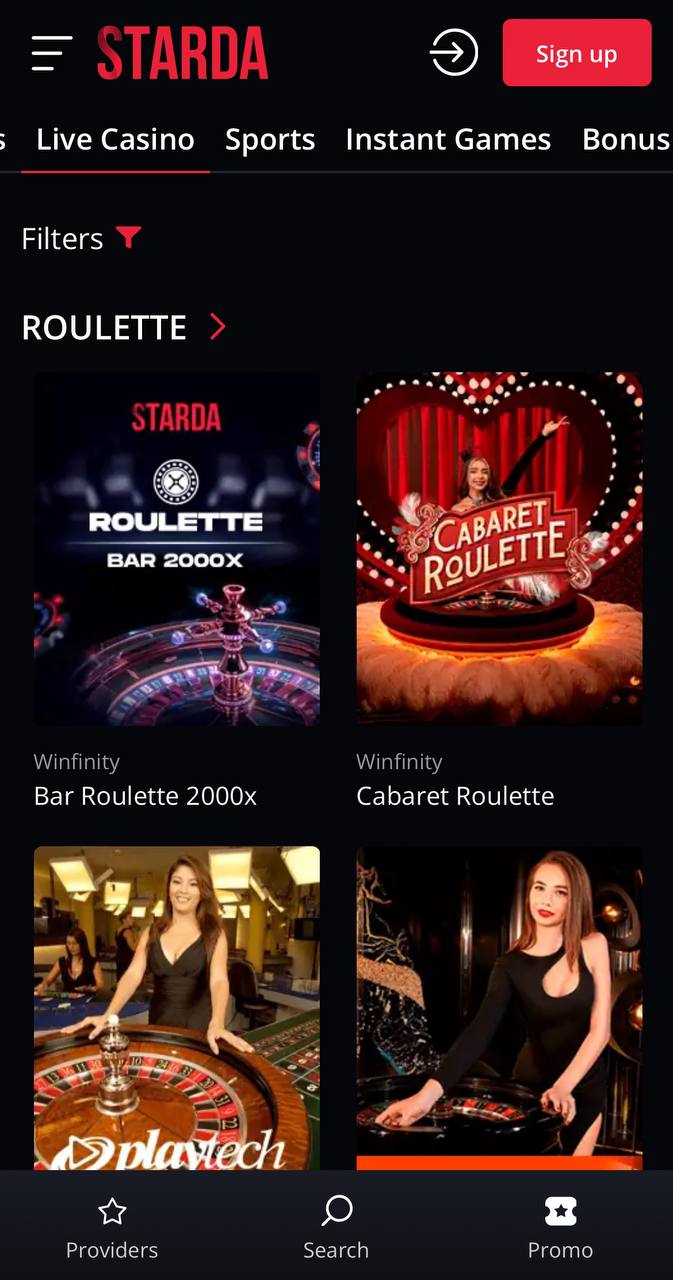Switch to the Sports tab
This screenshot has width=673, height=1280.
coord(270,139)
